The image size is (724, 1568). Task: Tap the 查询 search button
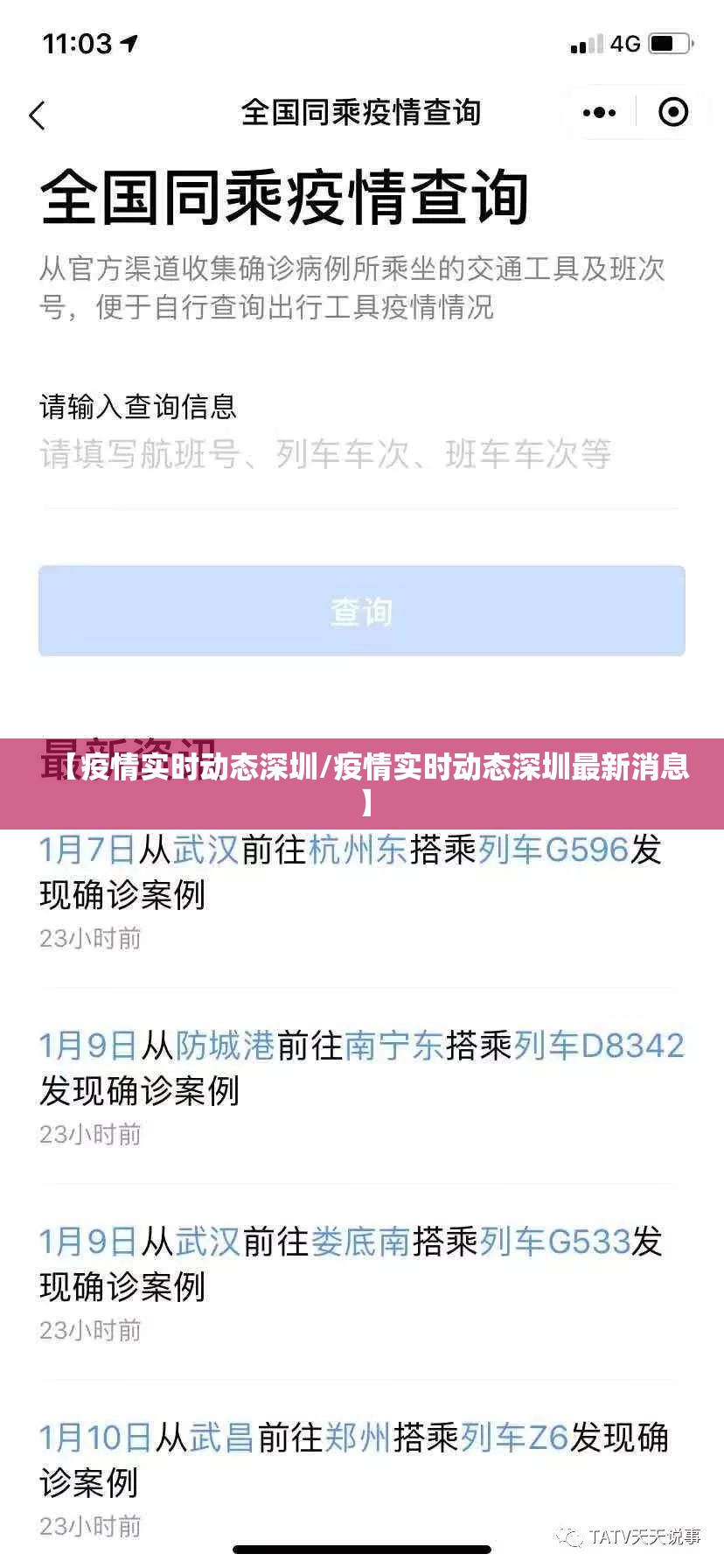point(361,611)
